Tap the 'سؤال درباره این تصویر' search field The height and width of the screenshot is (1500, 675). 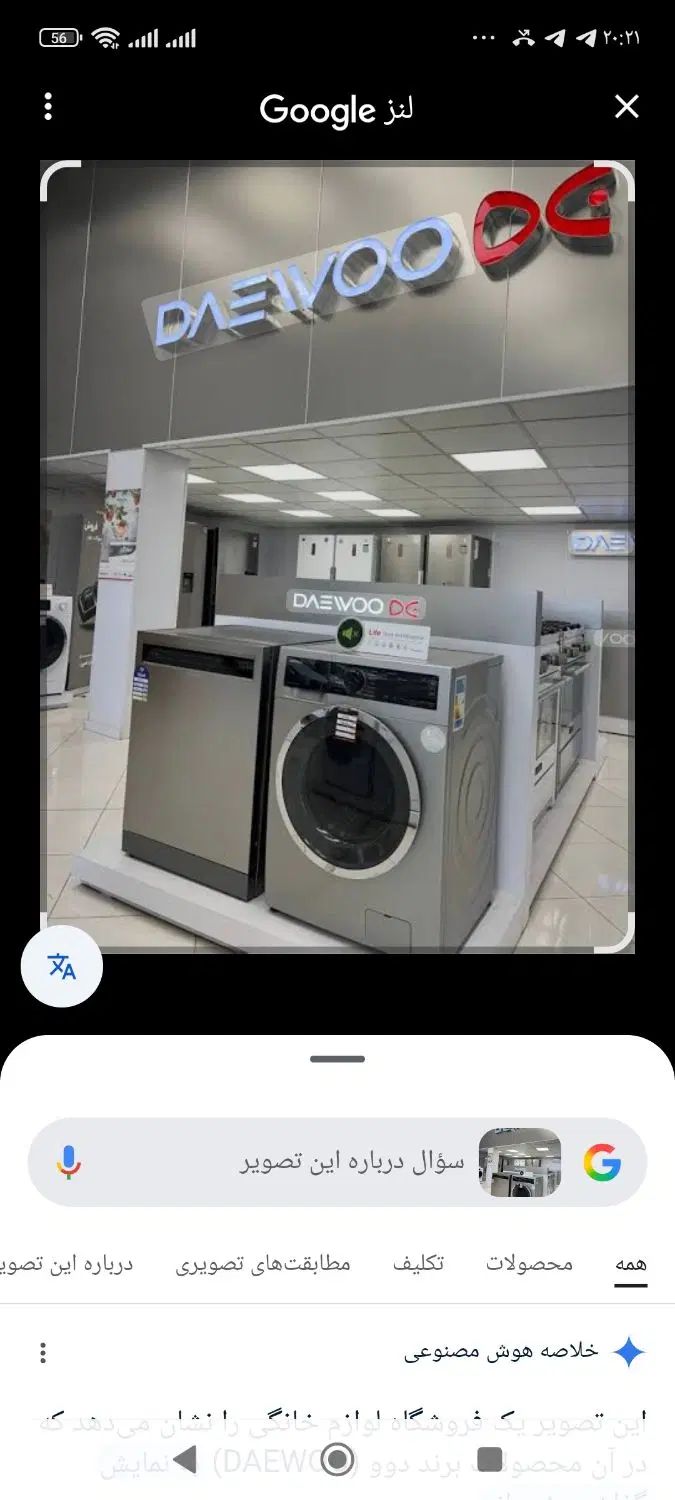(330, 1162)
